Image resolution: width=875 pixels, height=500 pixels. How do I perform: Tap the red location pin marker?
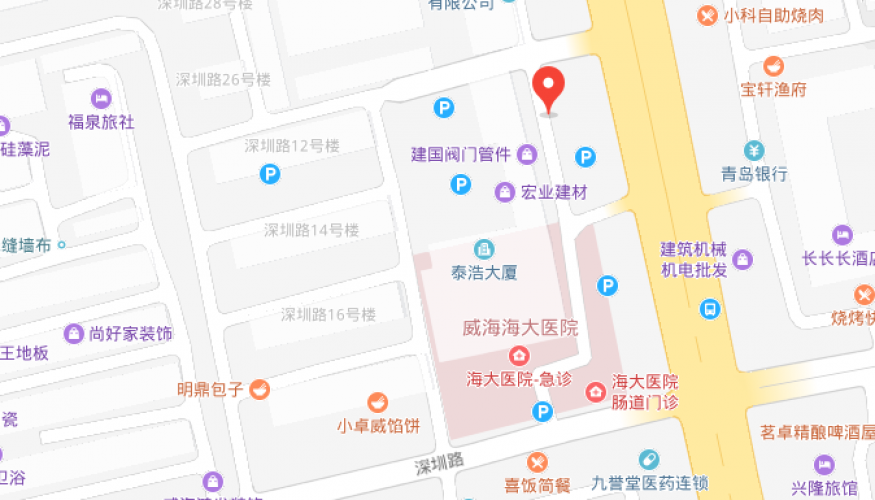point(549,88)
